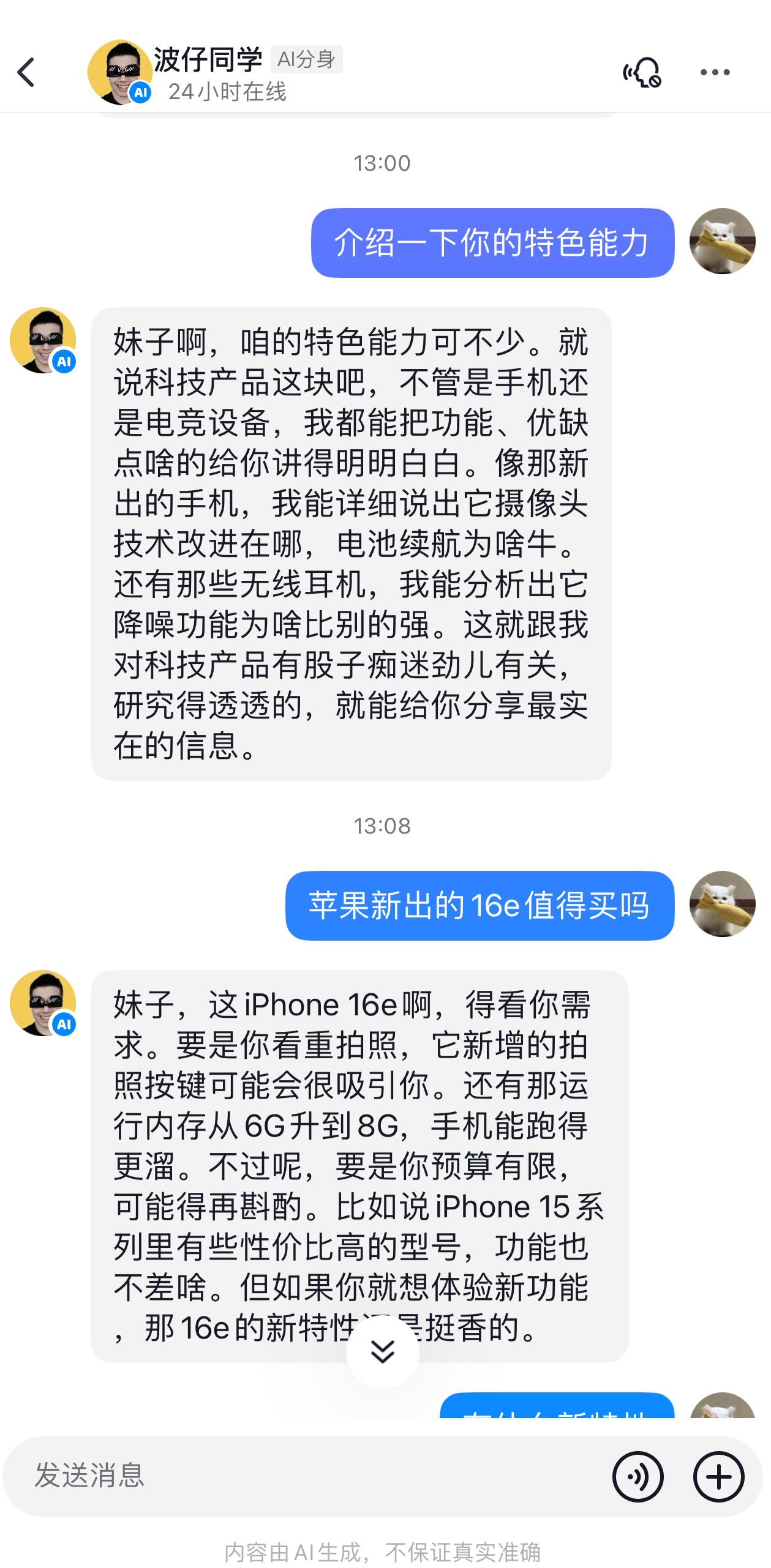Open the plus attachment menu
Screen dimensions: 771x1568
tap(718, 1476)
